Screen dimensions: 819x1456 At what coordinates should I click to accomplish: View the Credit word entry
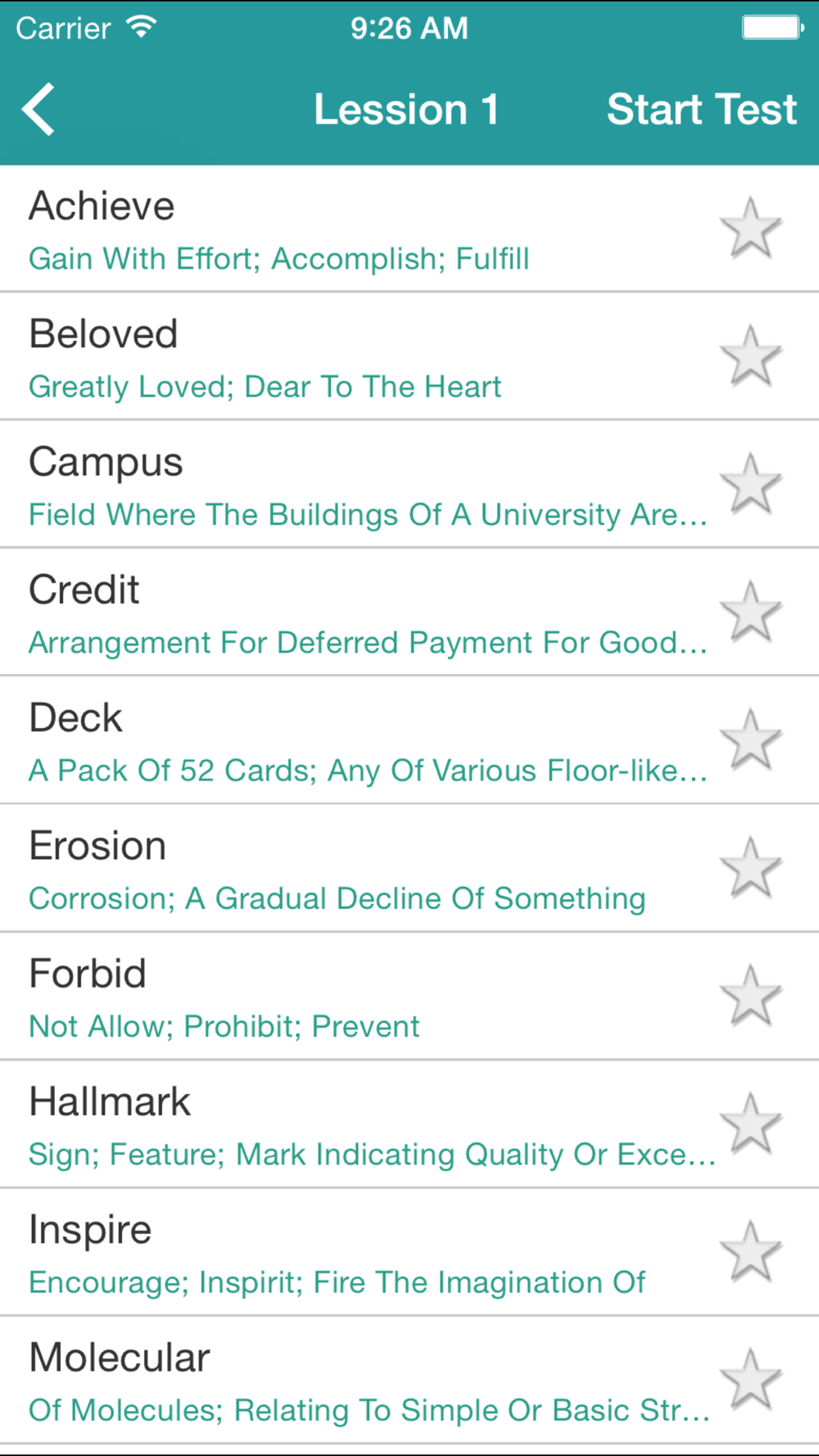click(409, 612)
